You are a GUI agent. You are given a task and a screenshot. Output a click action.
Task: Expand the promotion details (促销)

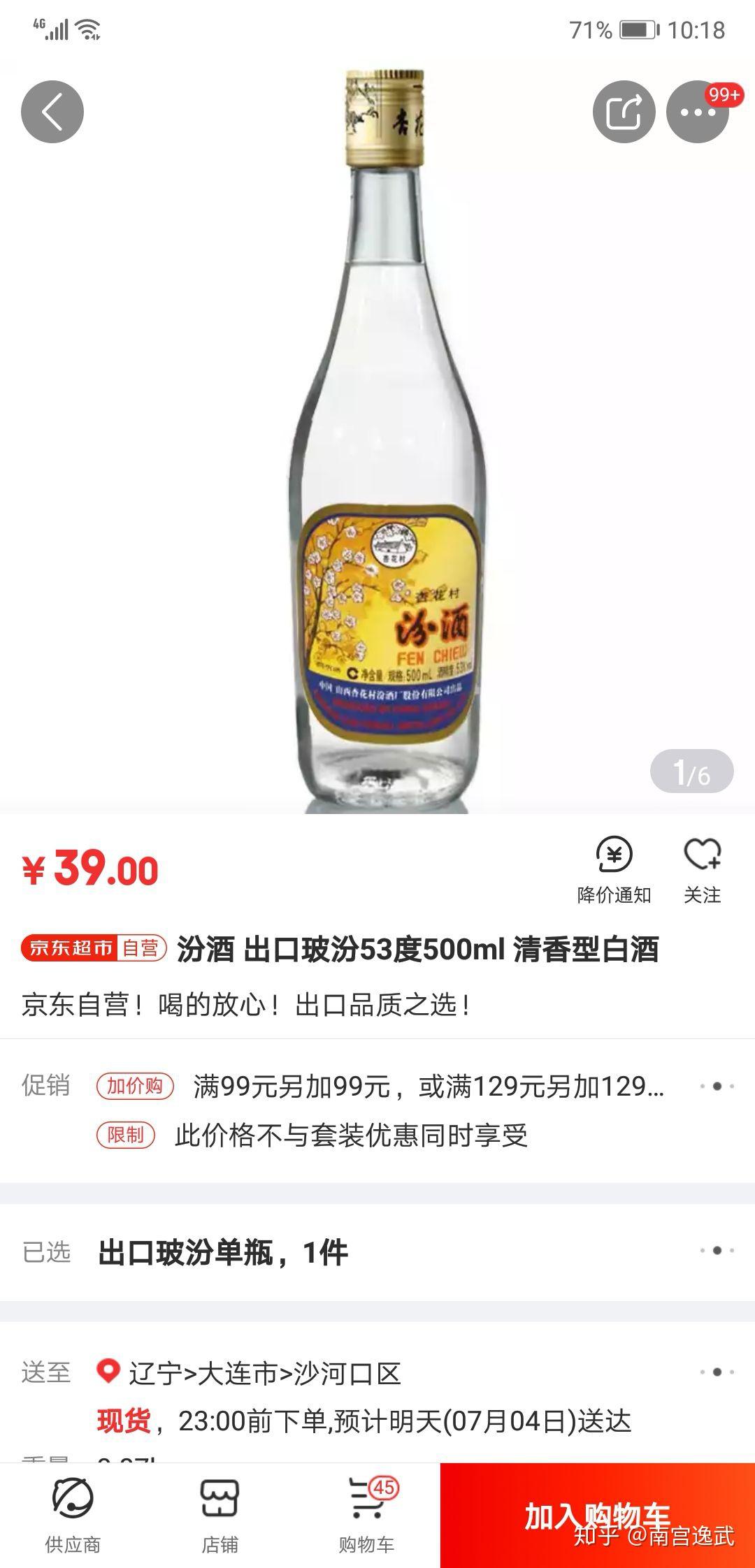(717, 1086)
